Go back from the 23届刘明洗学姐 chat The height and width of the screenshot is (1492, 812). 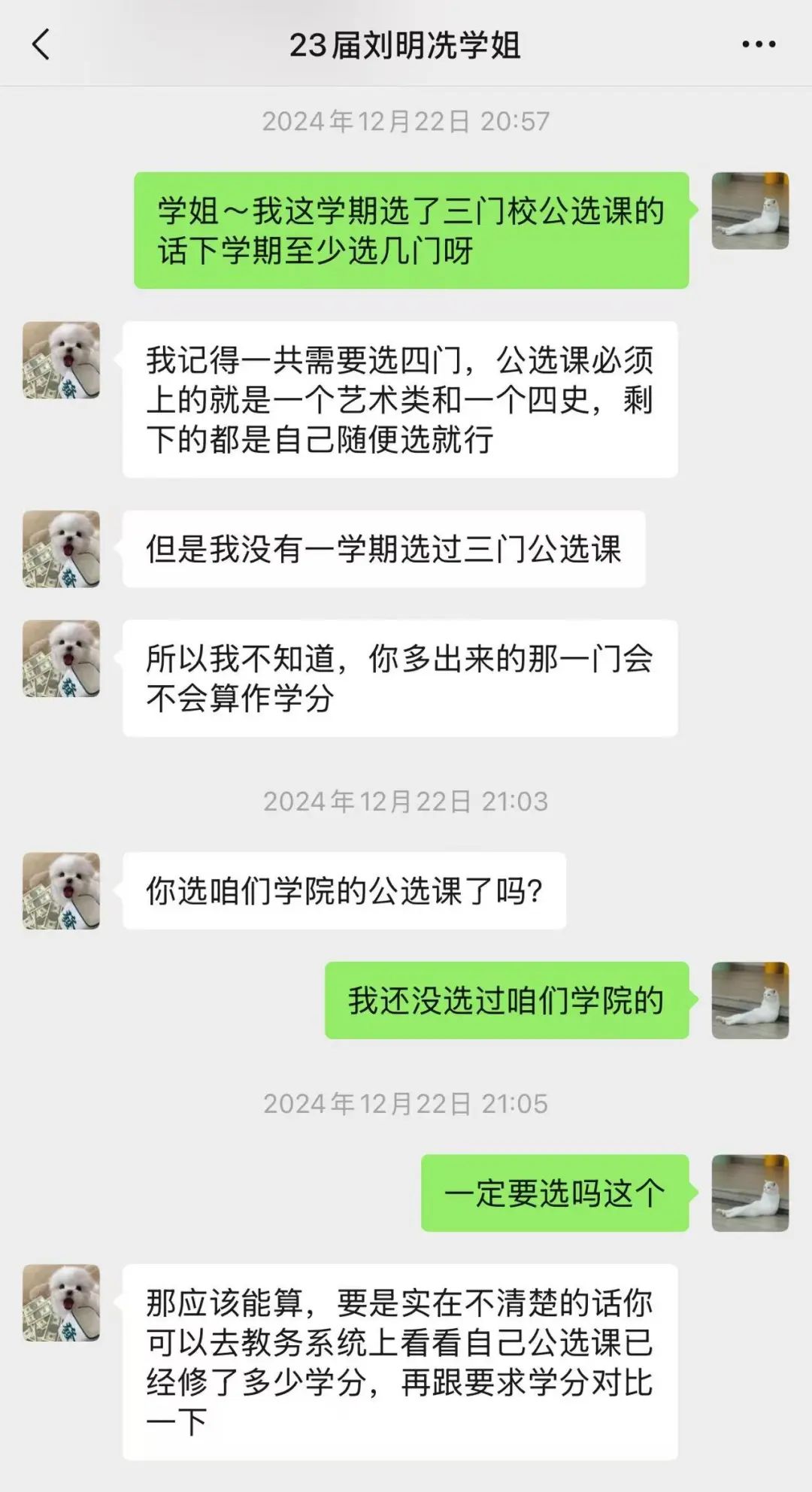point(41,44)
